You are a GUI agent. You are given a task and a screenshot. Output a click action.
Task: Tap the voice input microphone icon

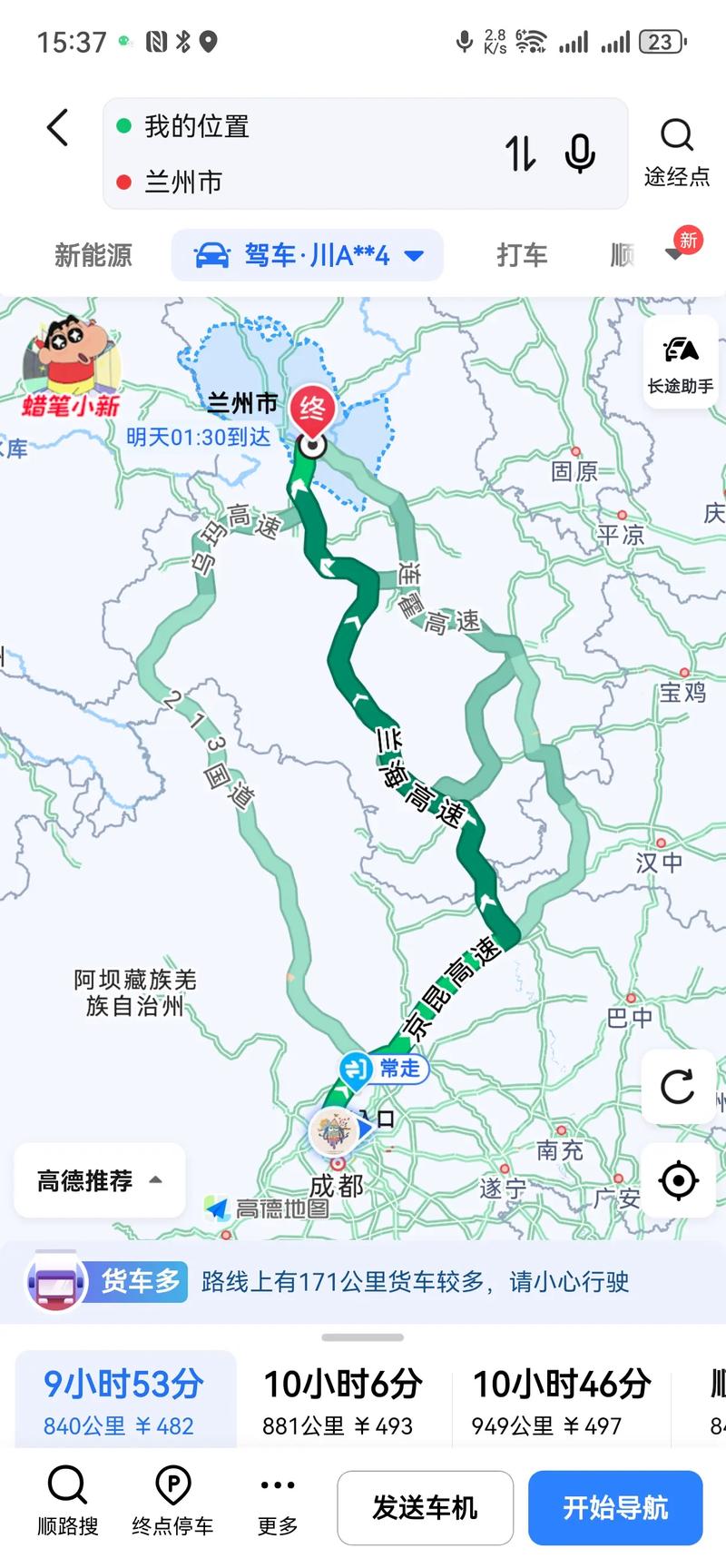[x=580, y=154]
